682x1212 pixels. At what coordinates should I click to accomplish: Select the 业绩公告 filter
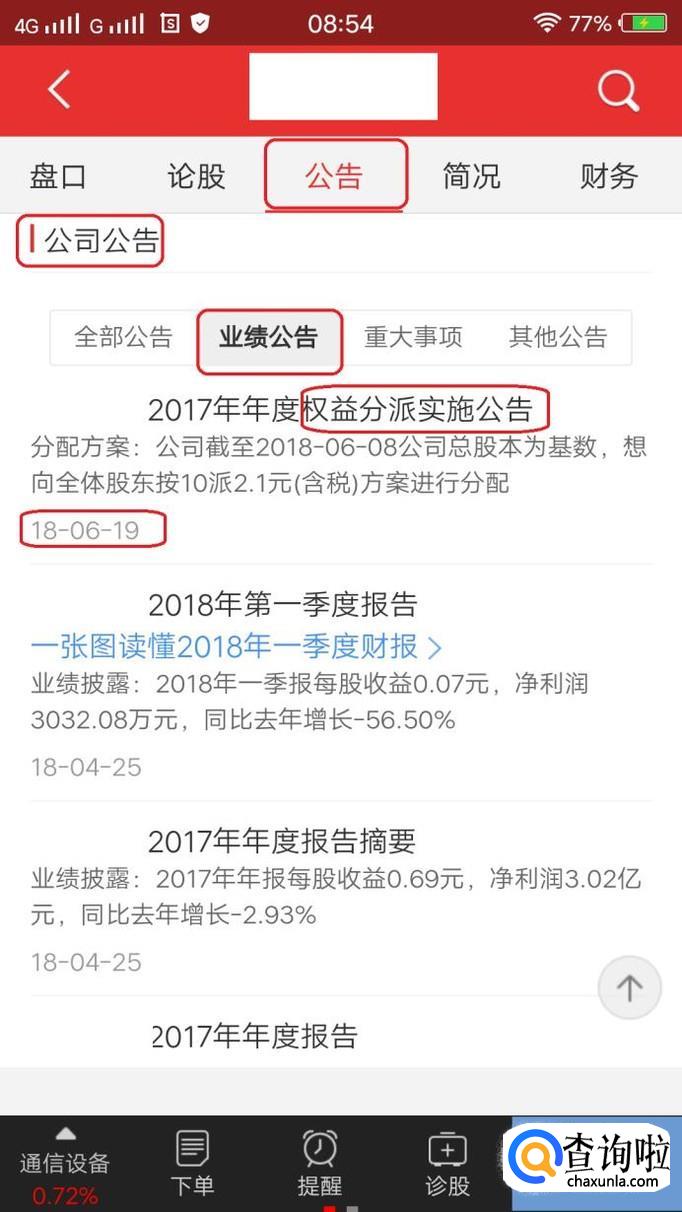pyautogui.click(x=268, y=338)
